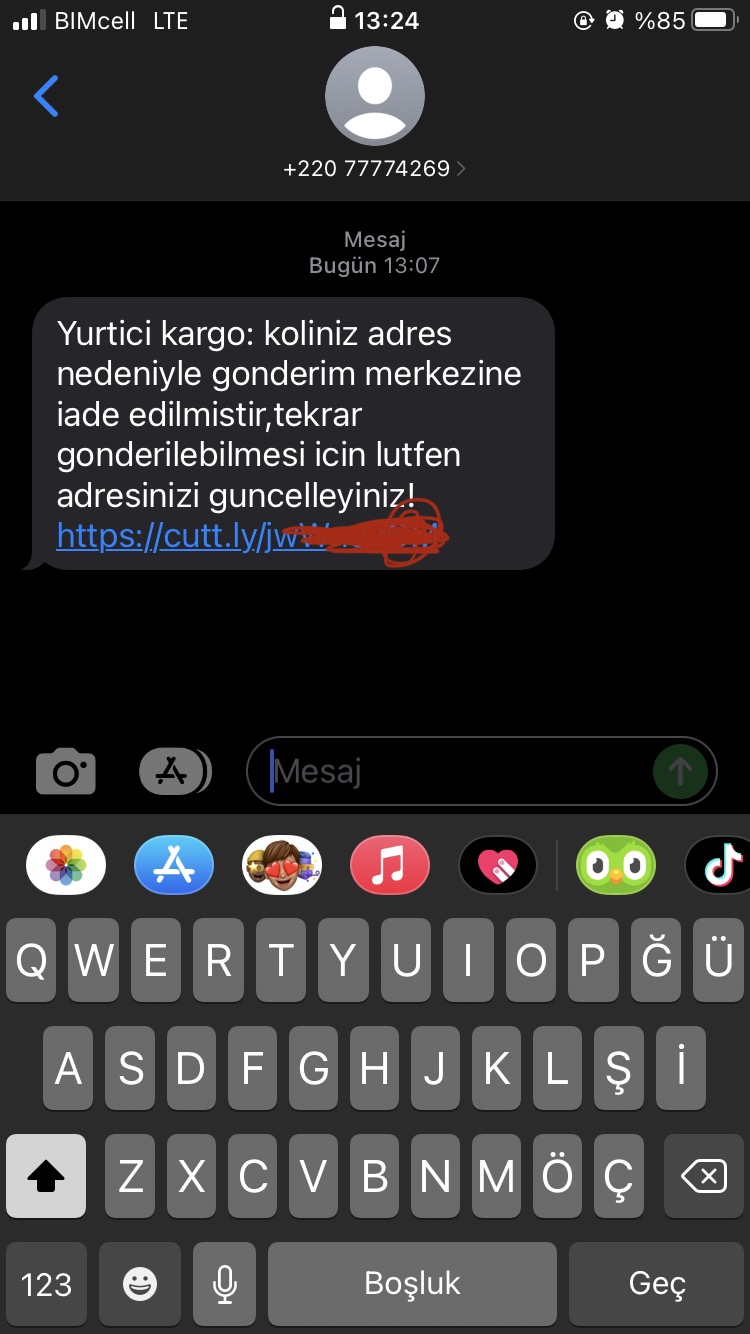Open the Duolingo iMessage app
This screenshot has height=1334, width=750.
[x=616, y=865]
